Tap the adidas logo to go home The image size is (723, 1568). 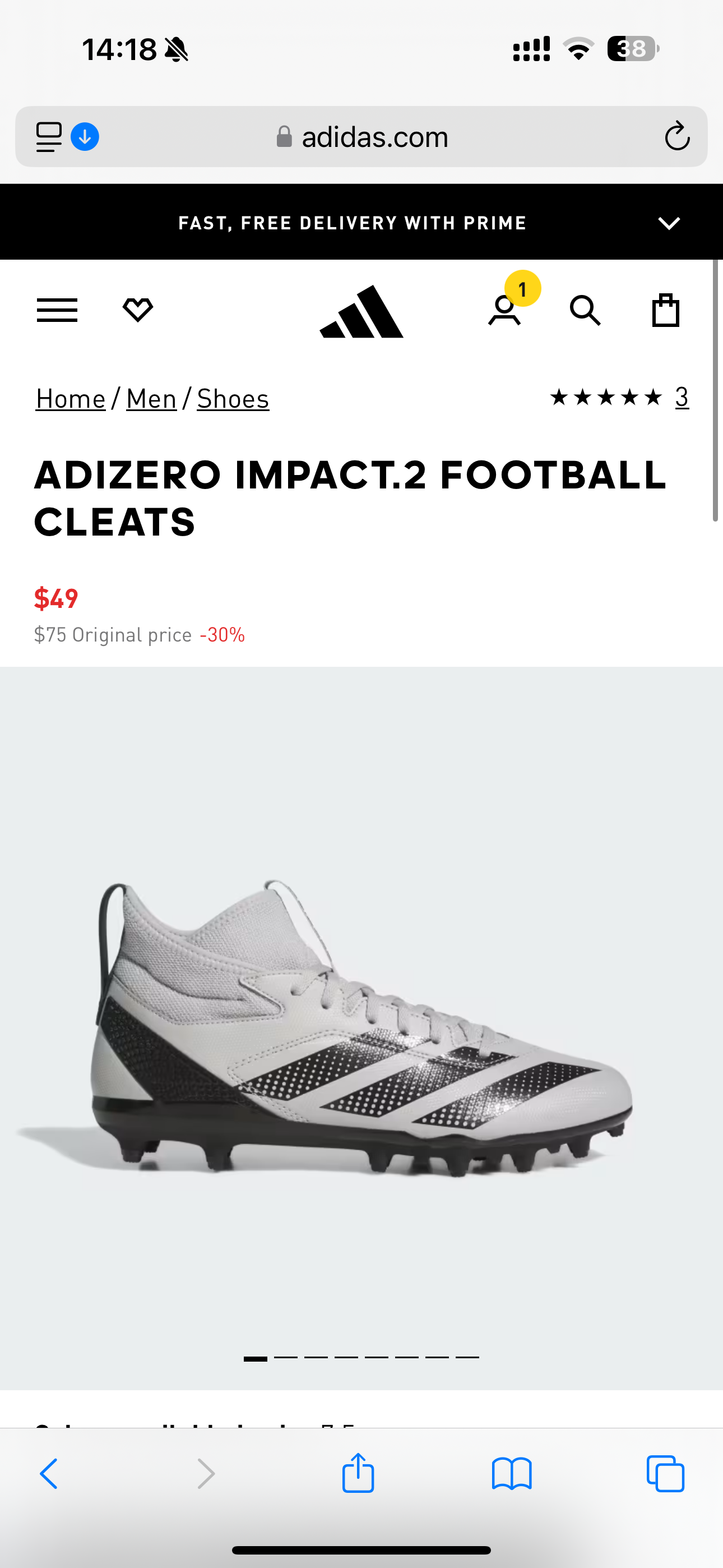[x=361, y=312]
